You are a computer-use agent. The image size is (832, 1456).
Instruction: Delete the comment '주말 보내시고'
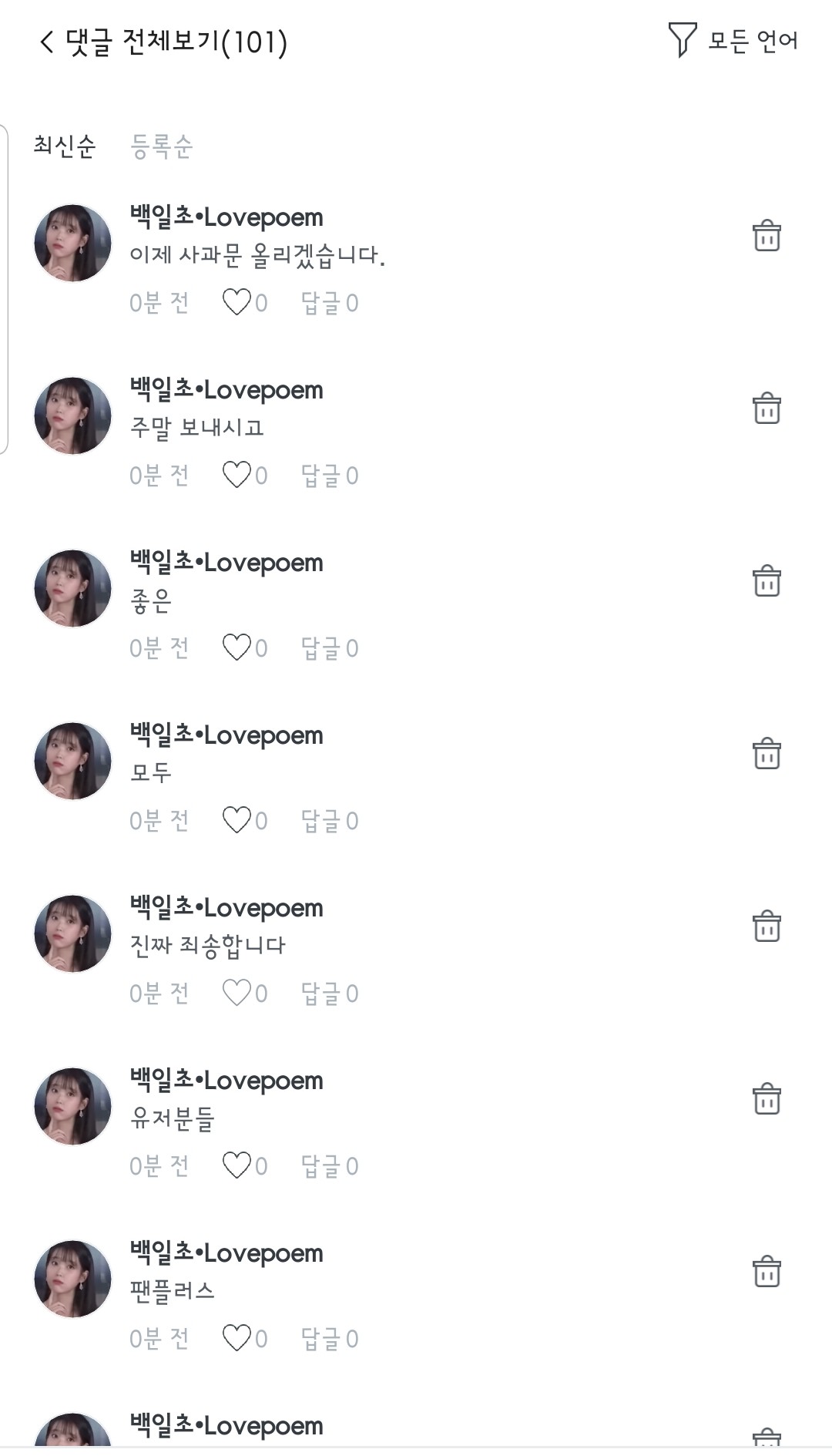pyautogui.click(x=767, y=409)
